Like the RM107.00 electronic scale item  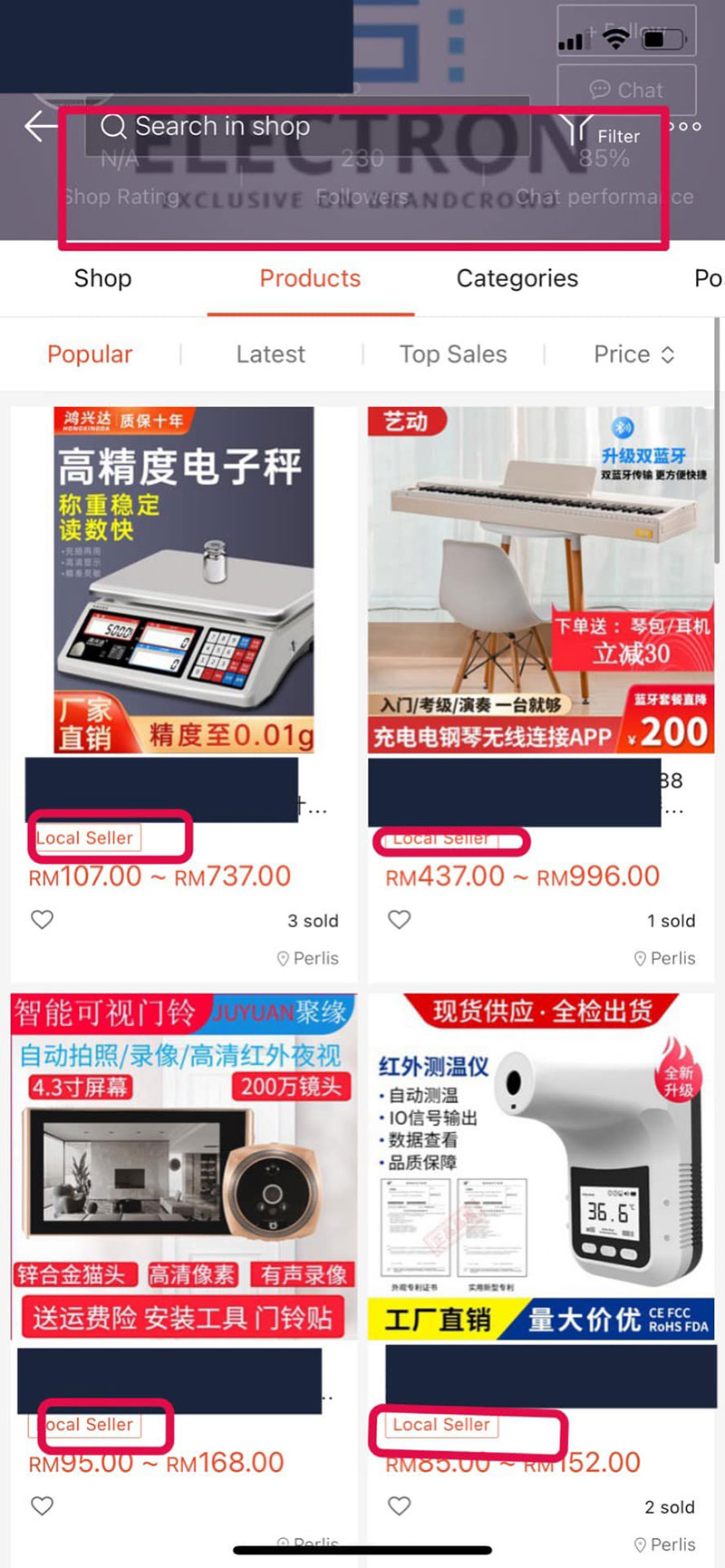pos(43,920)
